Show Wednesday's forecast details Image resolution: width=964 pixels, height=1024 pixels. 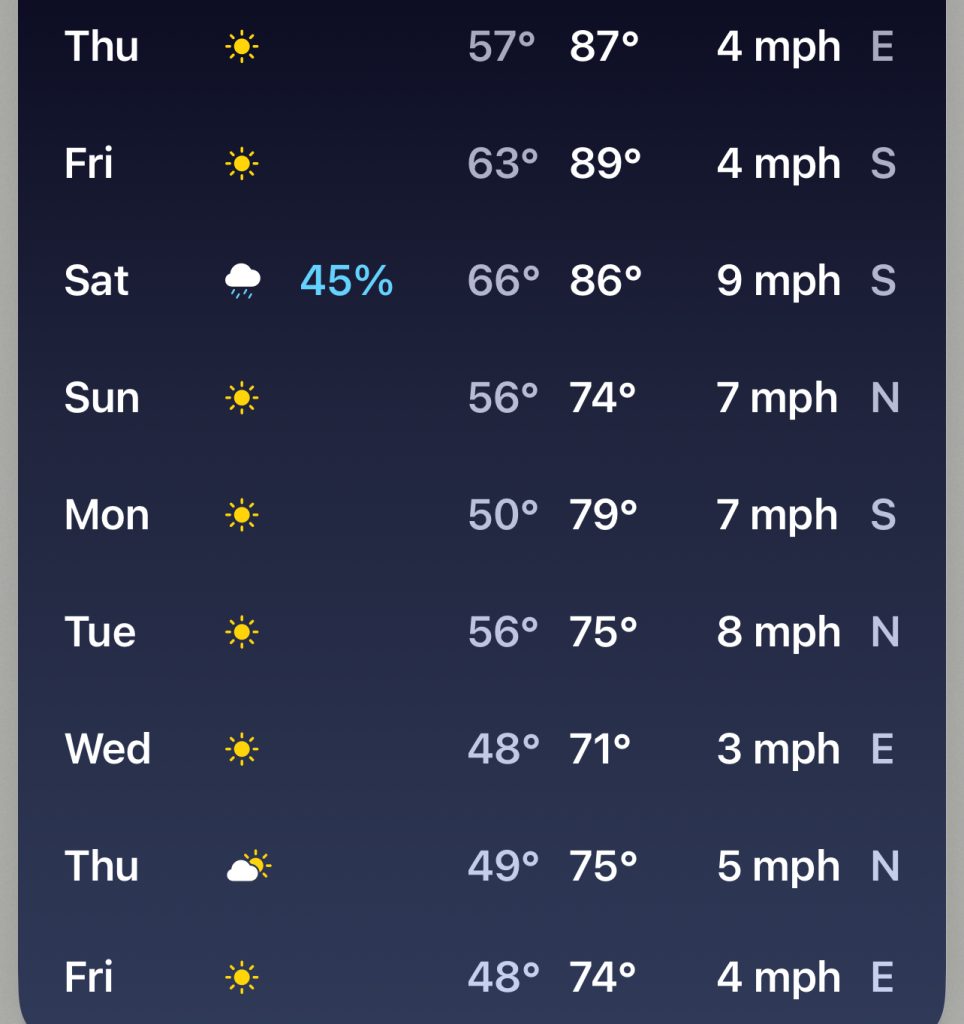click(480, 749)
